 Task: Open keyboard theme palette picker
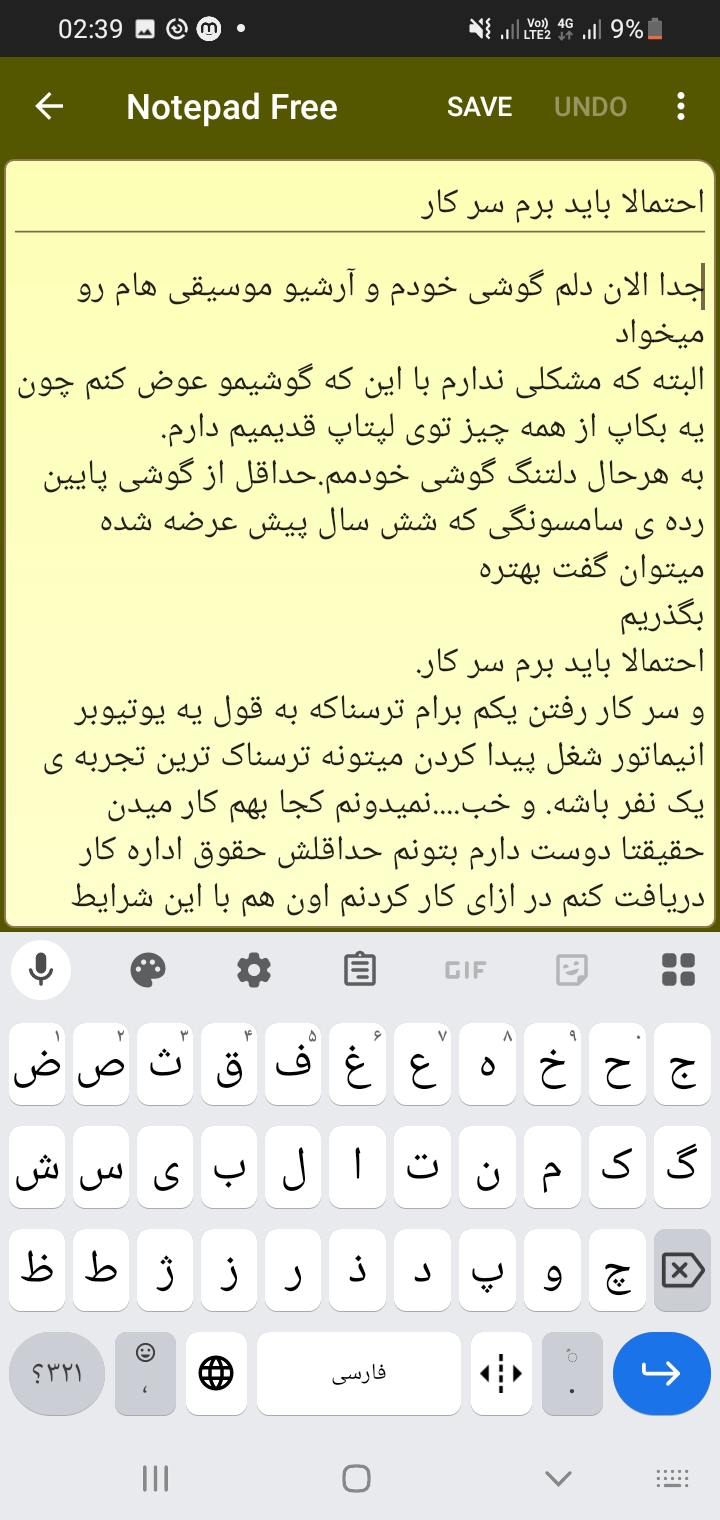coord(148,968)
